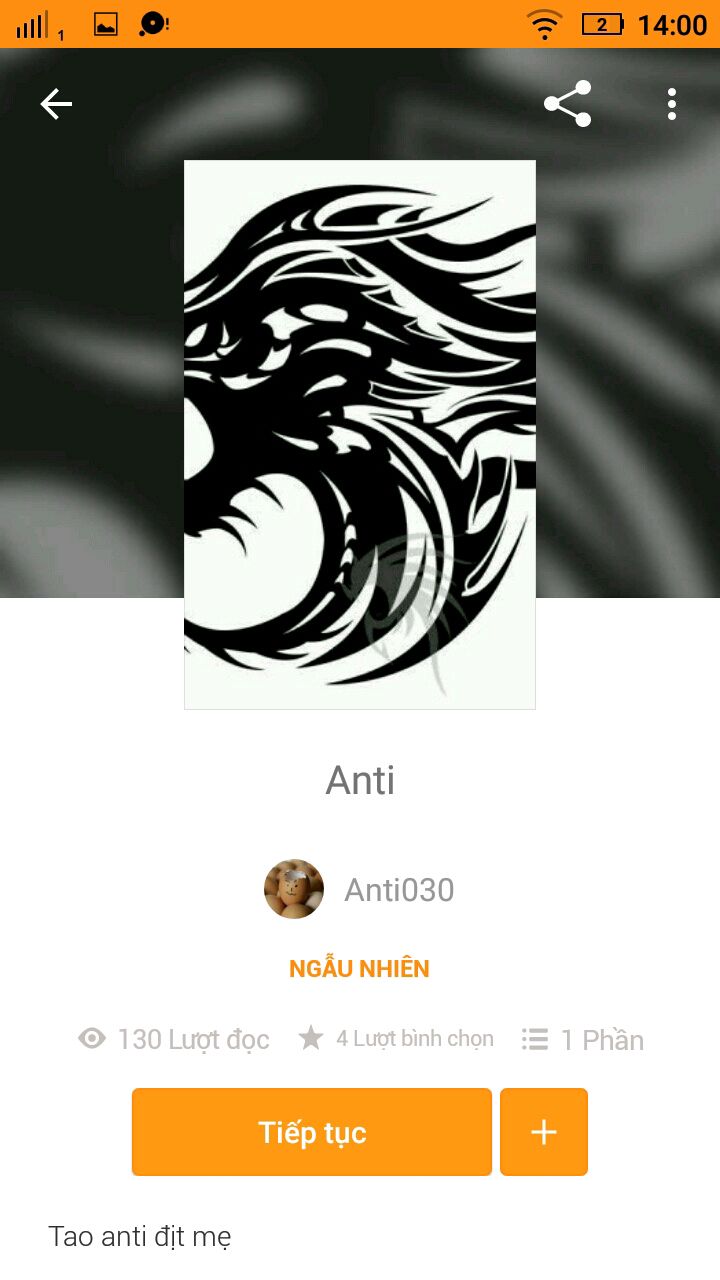The width and height of the screenshot is (720, 1280).
Task: Add story to library with plus button
Action: pyautogui.click(x=544, y=1132)
